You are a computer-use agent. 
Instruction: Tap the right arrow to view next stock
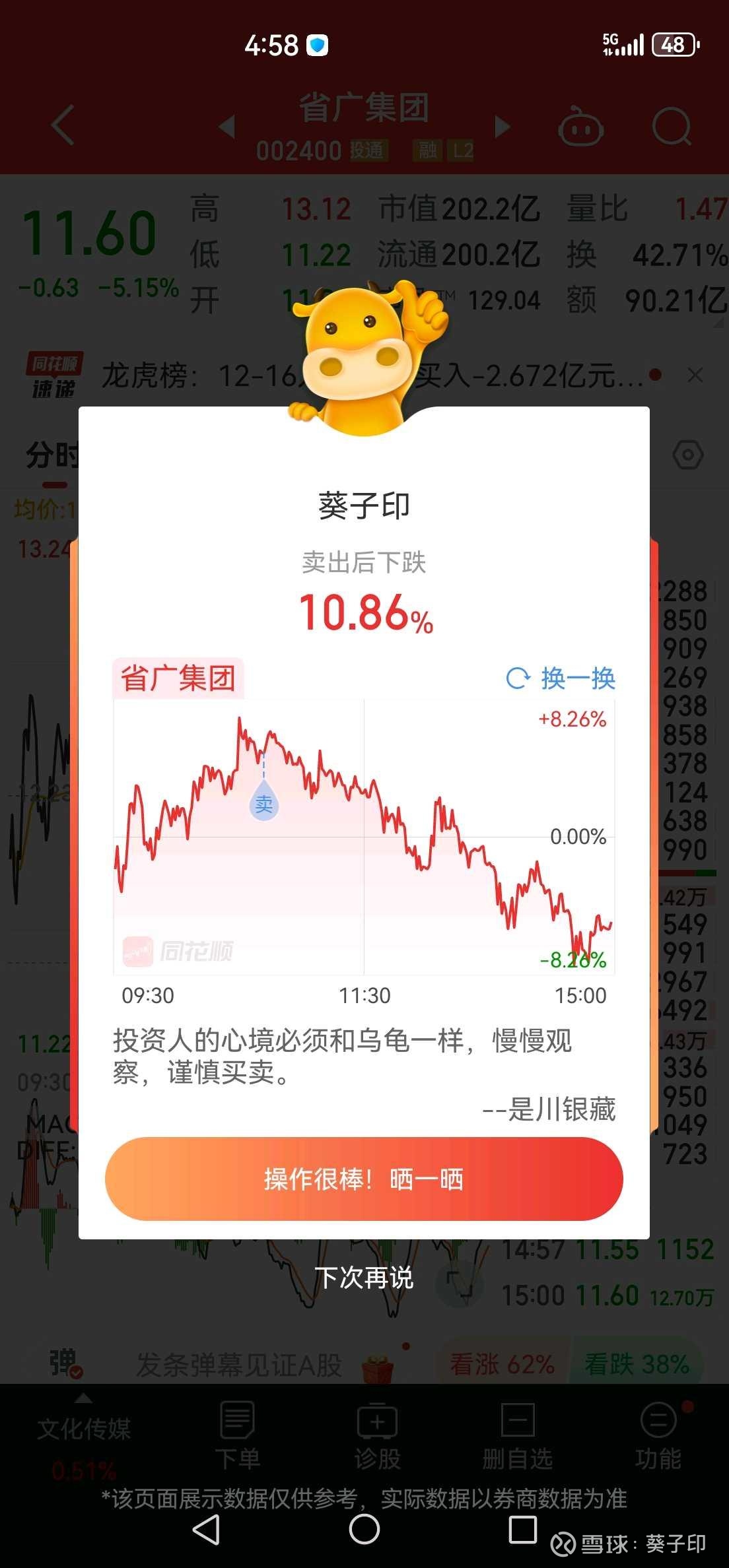pyautogui.click(x=502, y=126)
